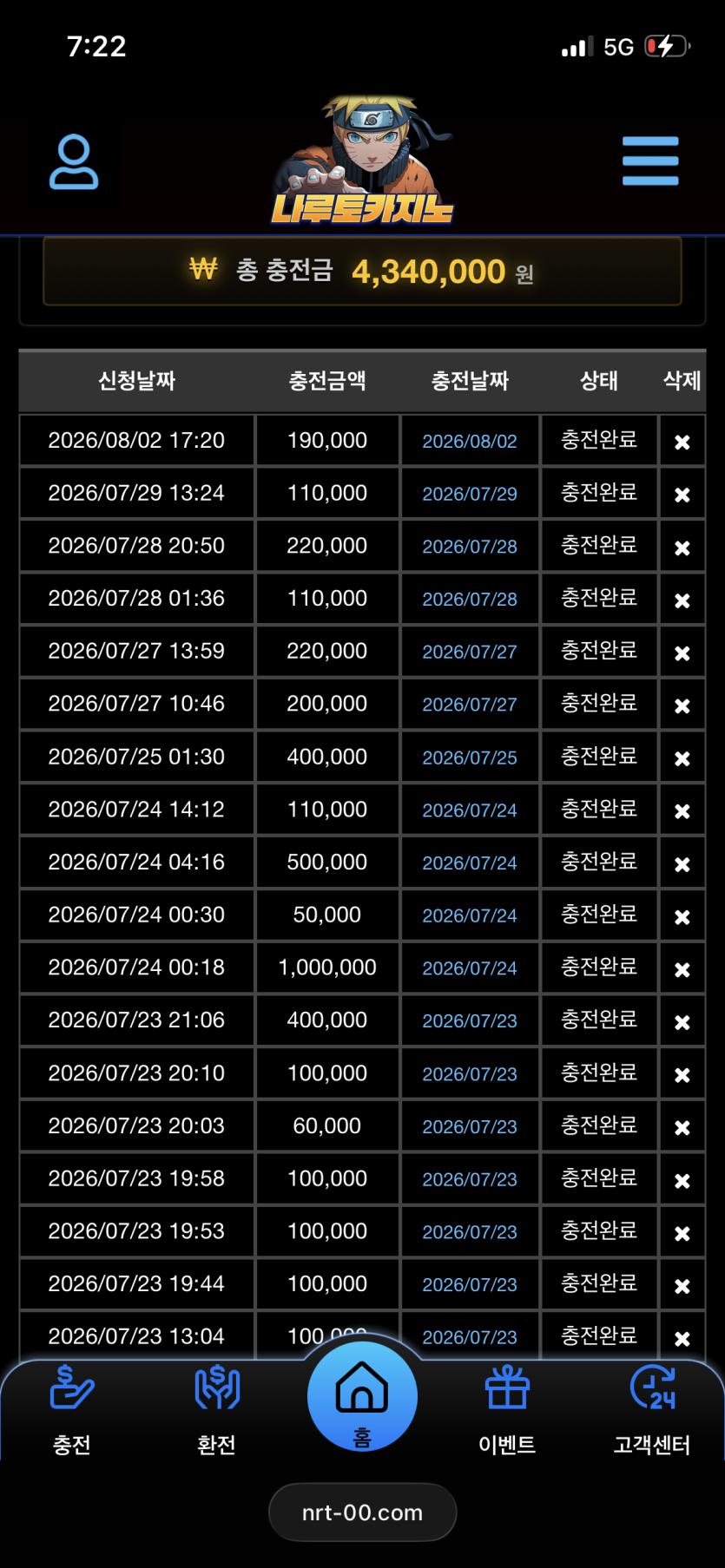Screen dimensions: 725x1568
Task: Switch to the 환전 tab
Action: pos(217,1409)
